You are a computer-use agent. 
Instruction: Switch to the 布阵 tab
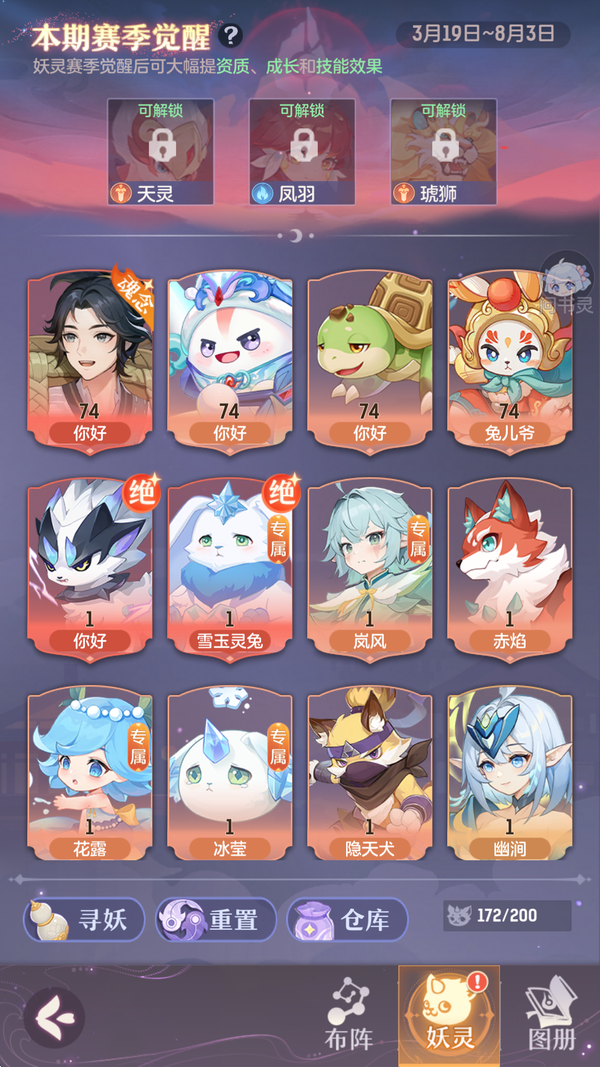pos(349,1017)
